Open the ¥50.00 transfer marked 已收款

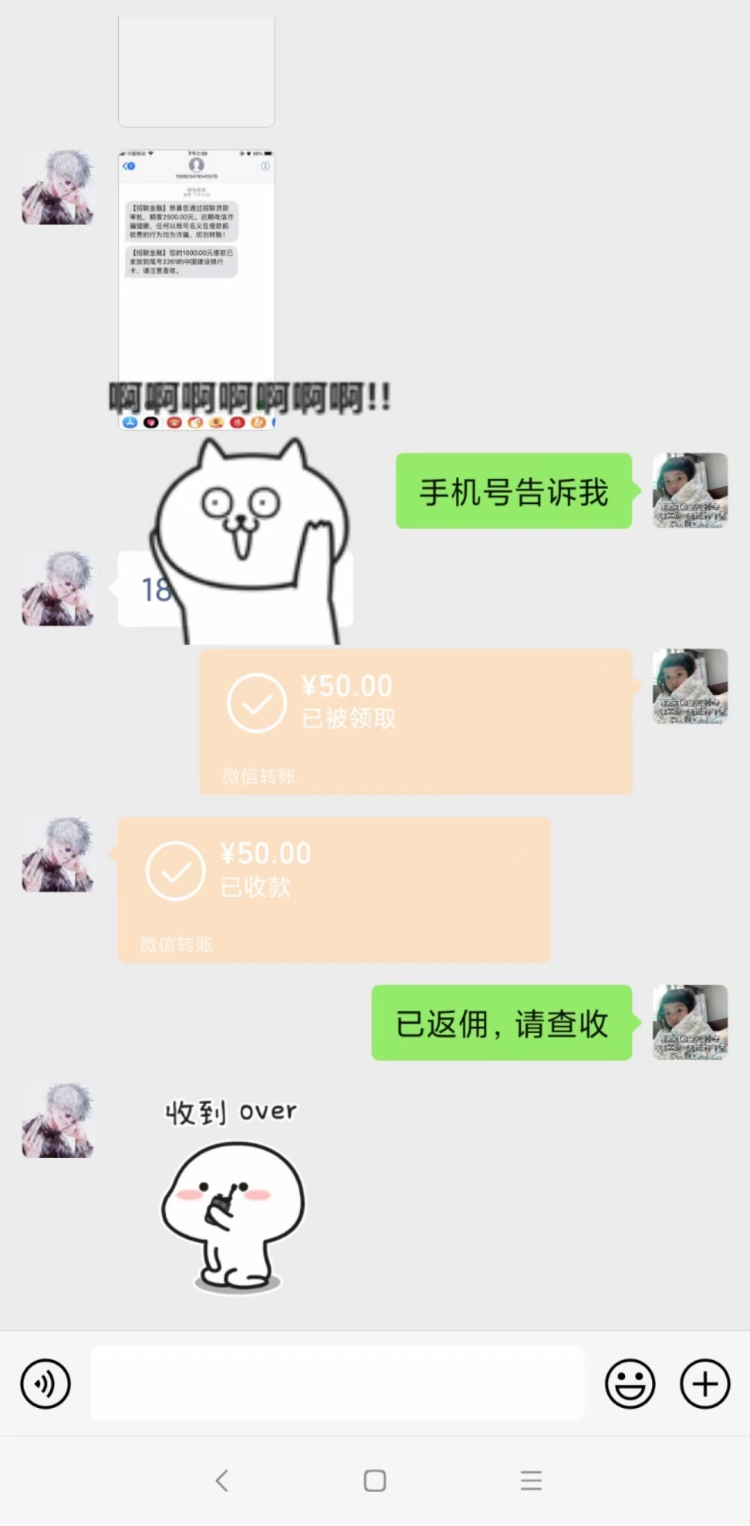tap(333, 888)
